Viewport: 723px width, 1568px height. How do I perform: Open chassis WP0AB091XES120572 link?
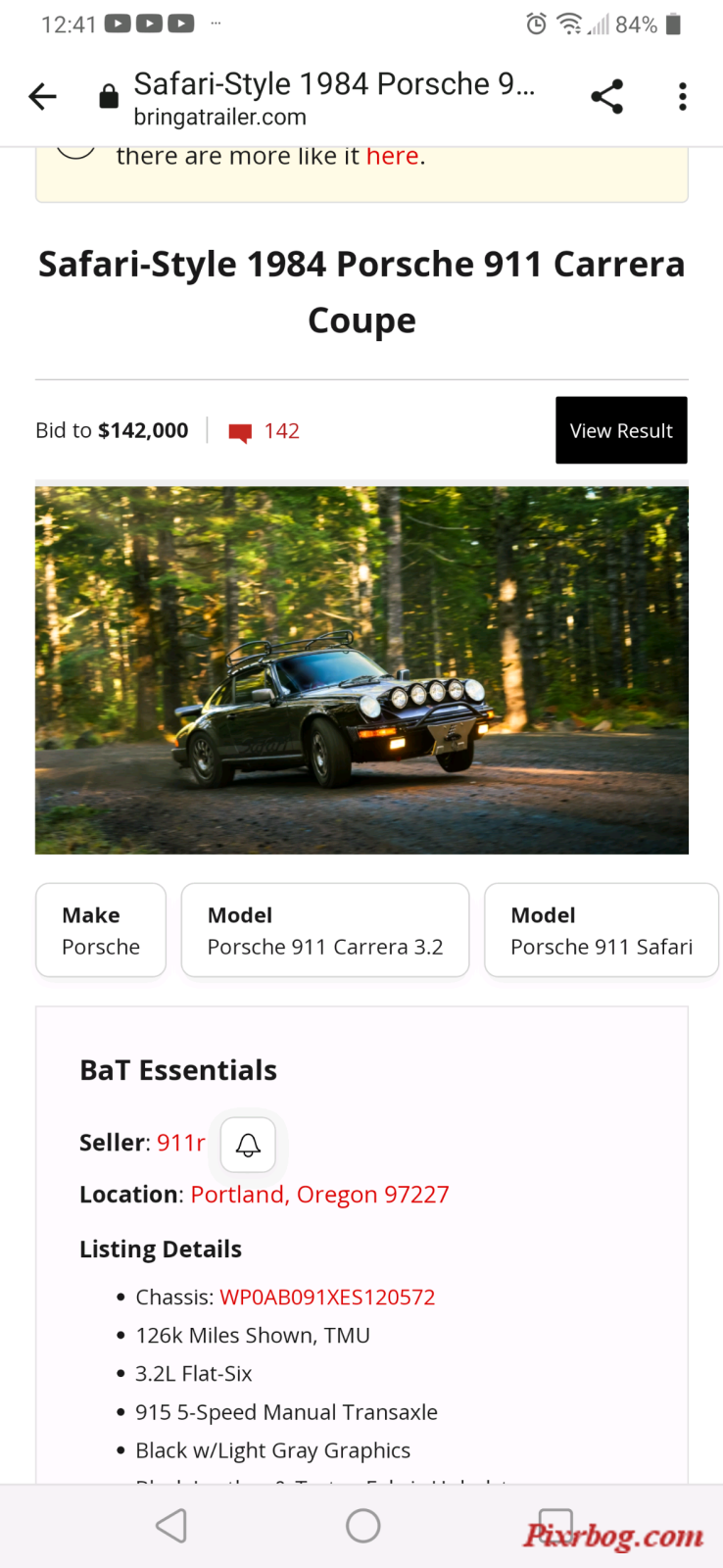327,1298
